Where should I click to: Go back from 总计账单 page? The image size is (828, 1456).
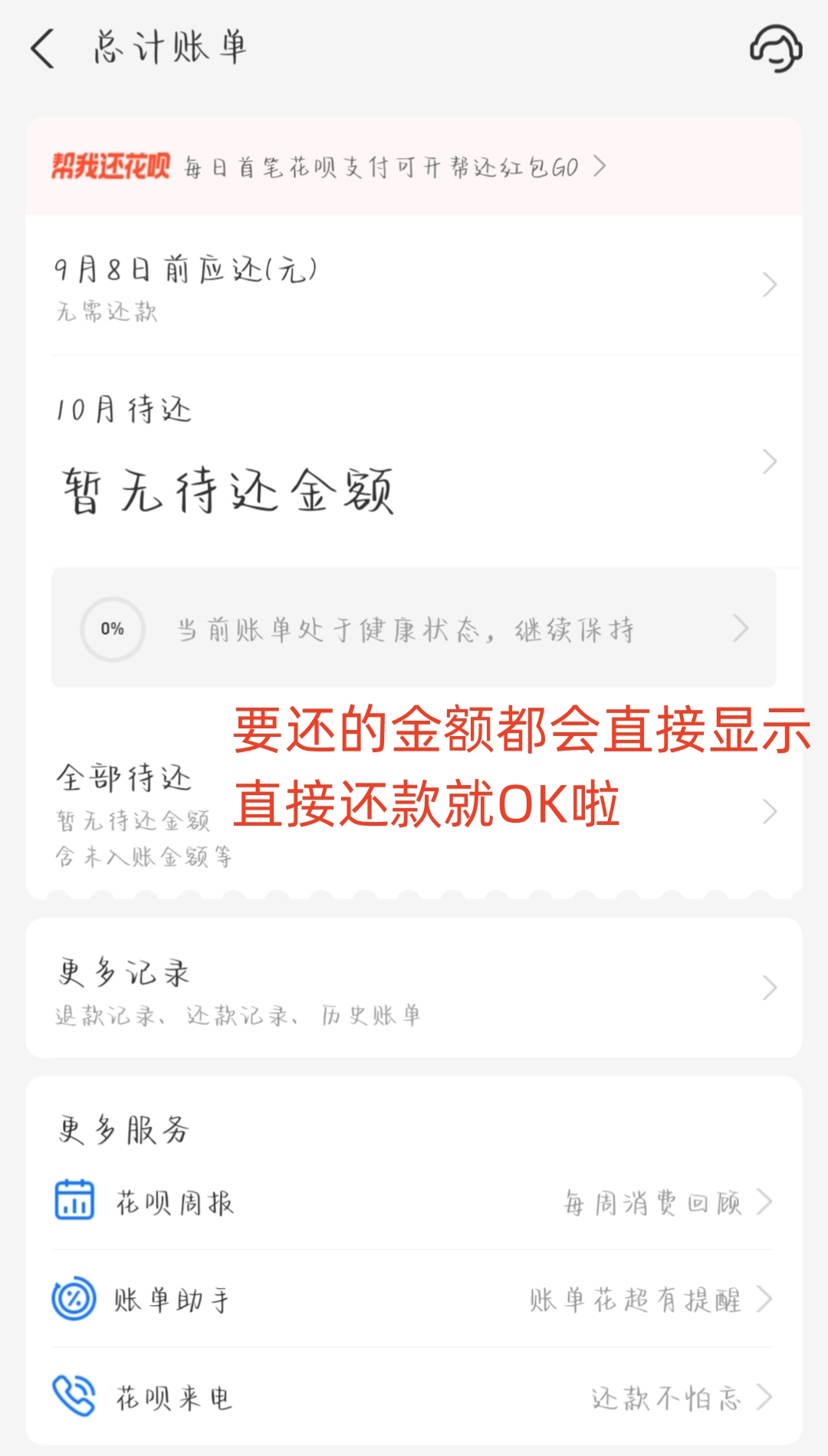(44, 49)
